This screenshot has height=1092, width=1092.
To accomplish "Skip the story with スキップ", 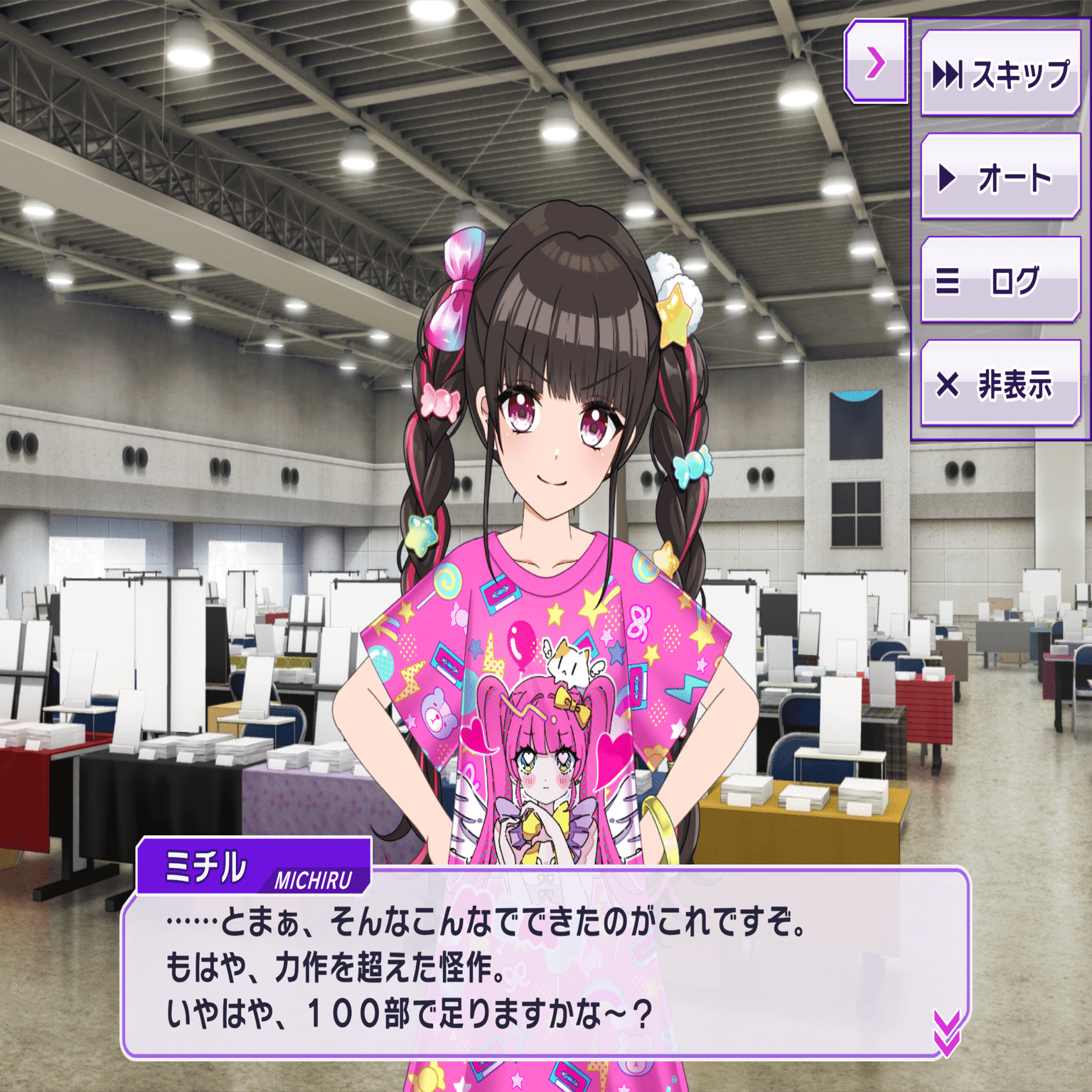I will (1000, 73).
